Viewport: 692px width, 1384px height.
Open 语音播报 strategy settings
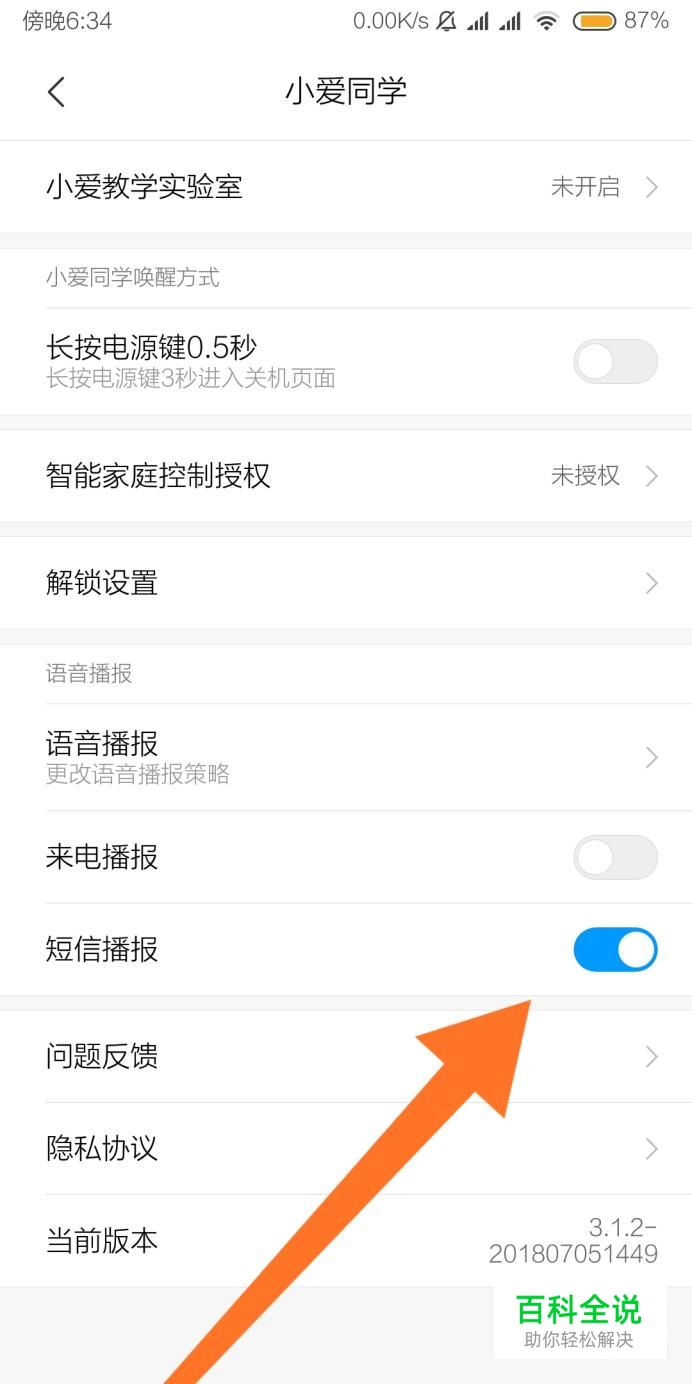[346, 757]
